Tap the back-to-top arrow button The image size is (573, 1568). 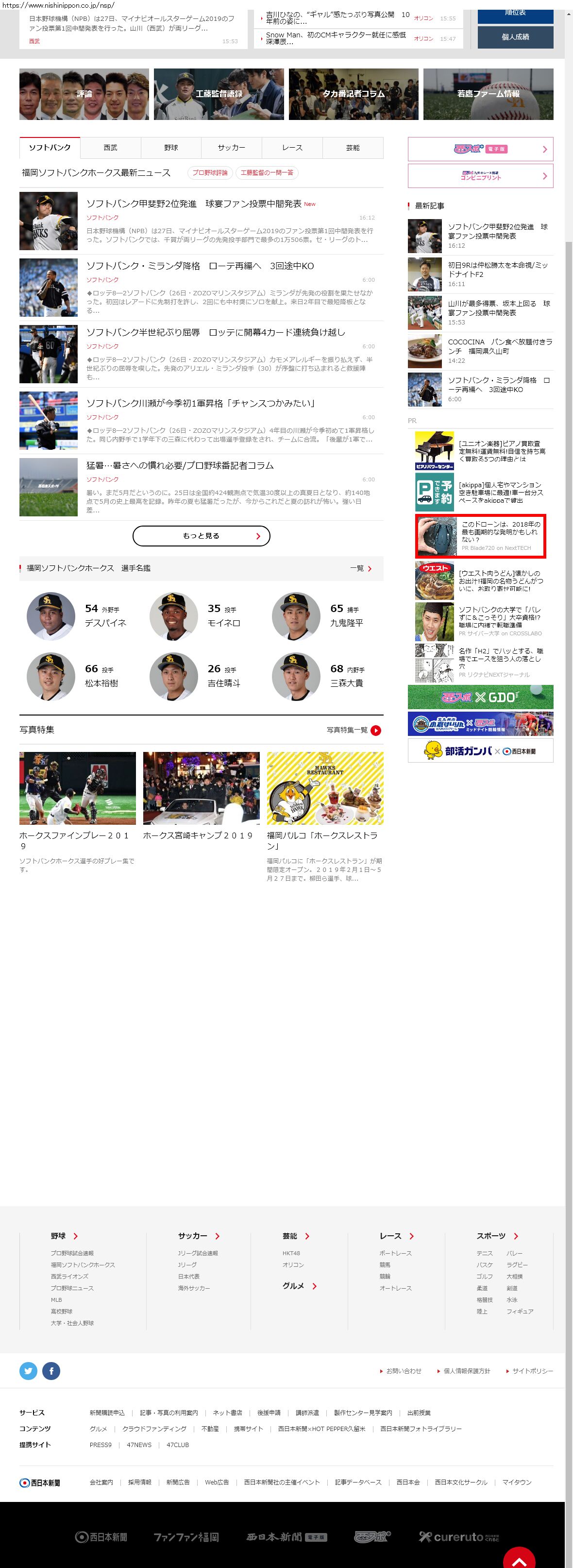(x=519, y=1560)
